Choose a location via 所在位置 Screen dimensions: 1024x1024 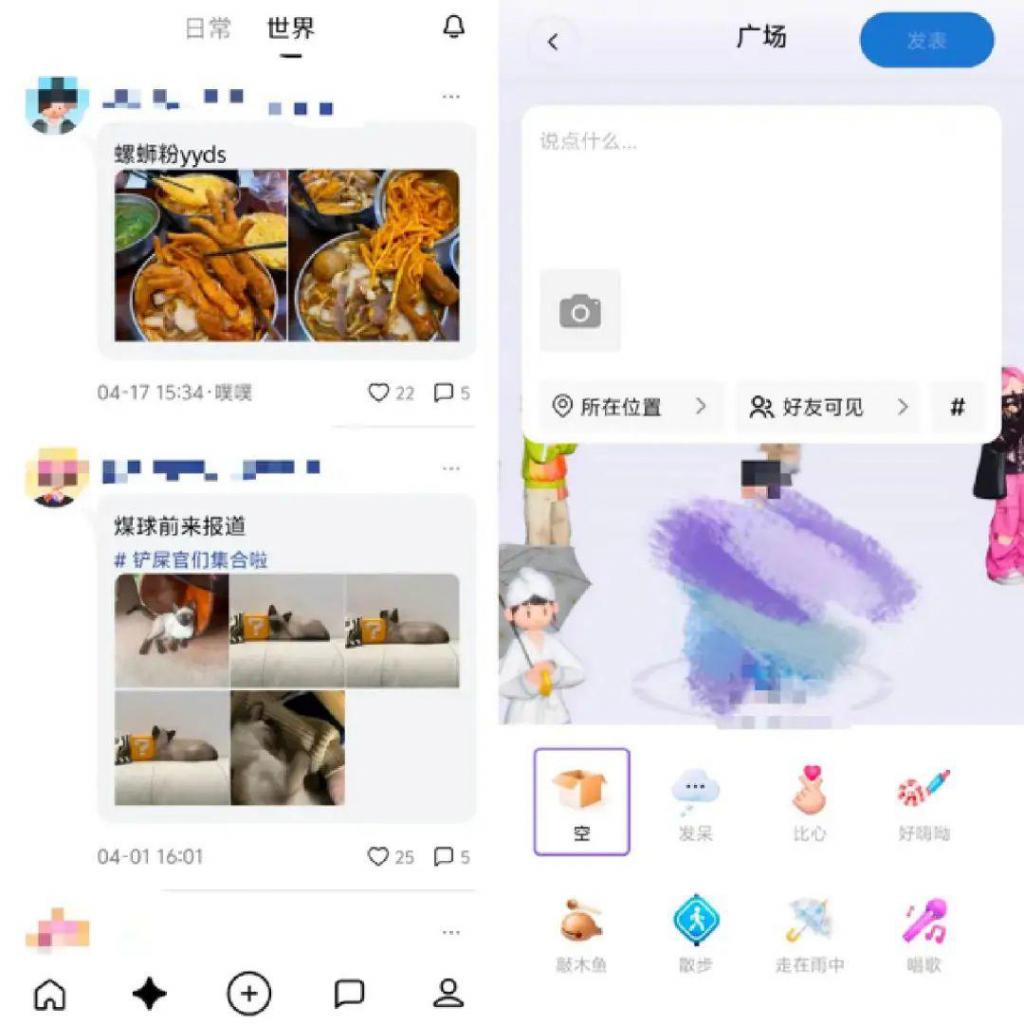point(630,407)
